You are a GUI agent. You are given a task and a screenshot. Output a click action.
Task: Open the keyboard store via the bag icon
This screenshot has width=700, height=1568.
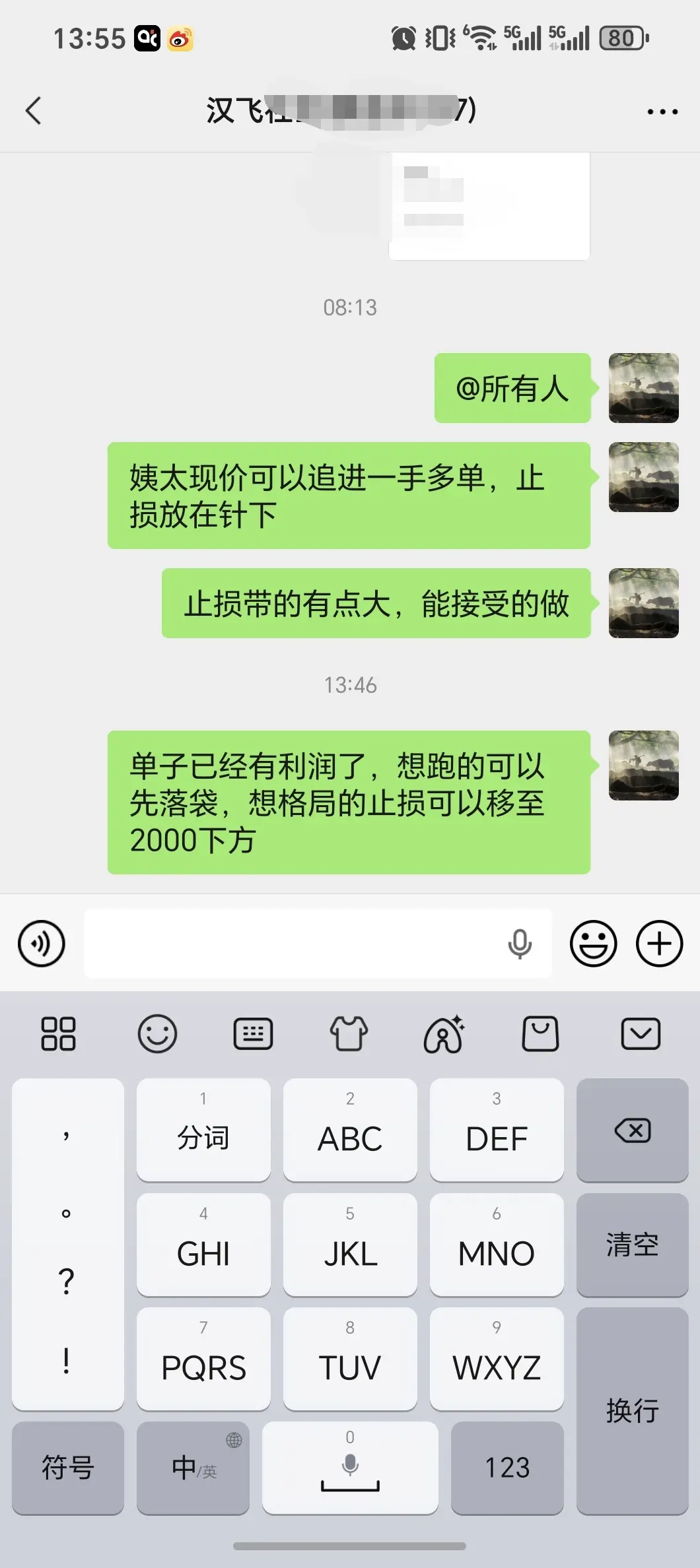(542, 1033)
